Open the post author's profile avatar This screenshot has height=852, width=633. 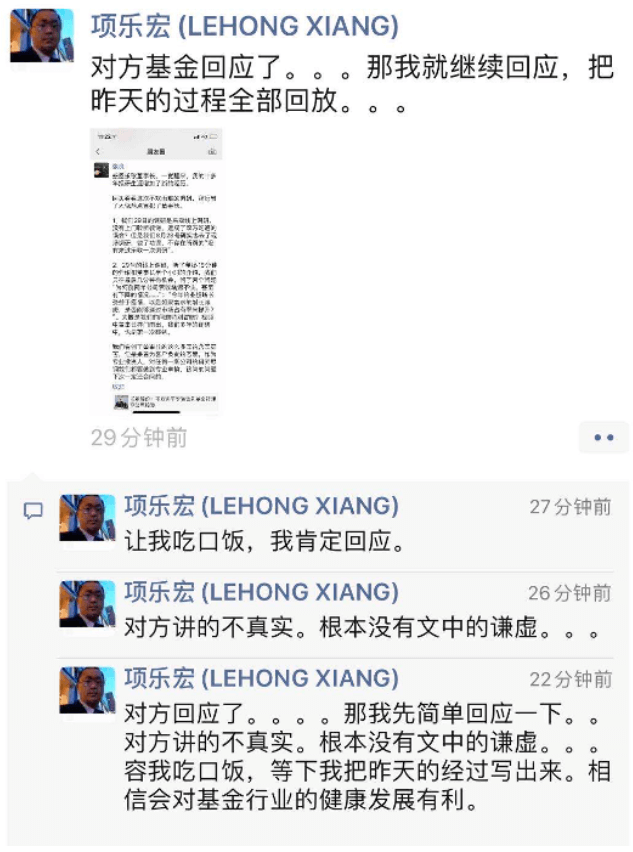[x=42, y=36]
